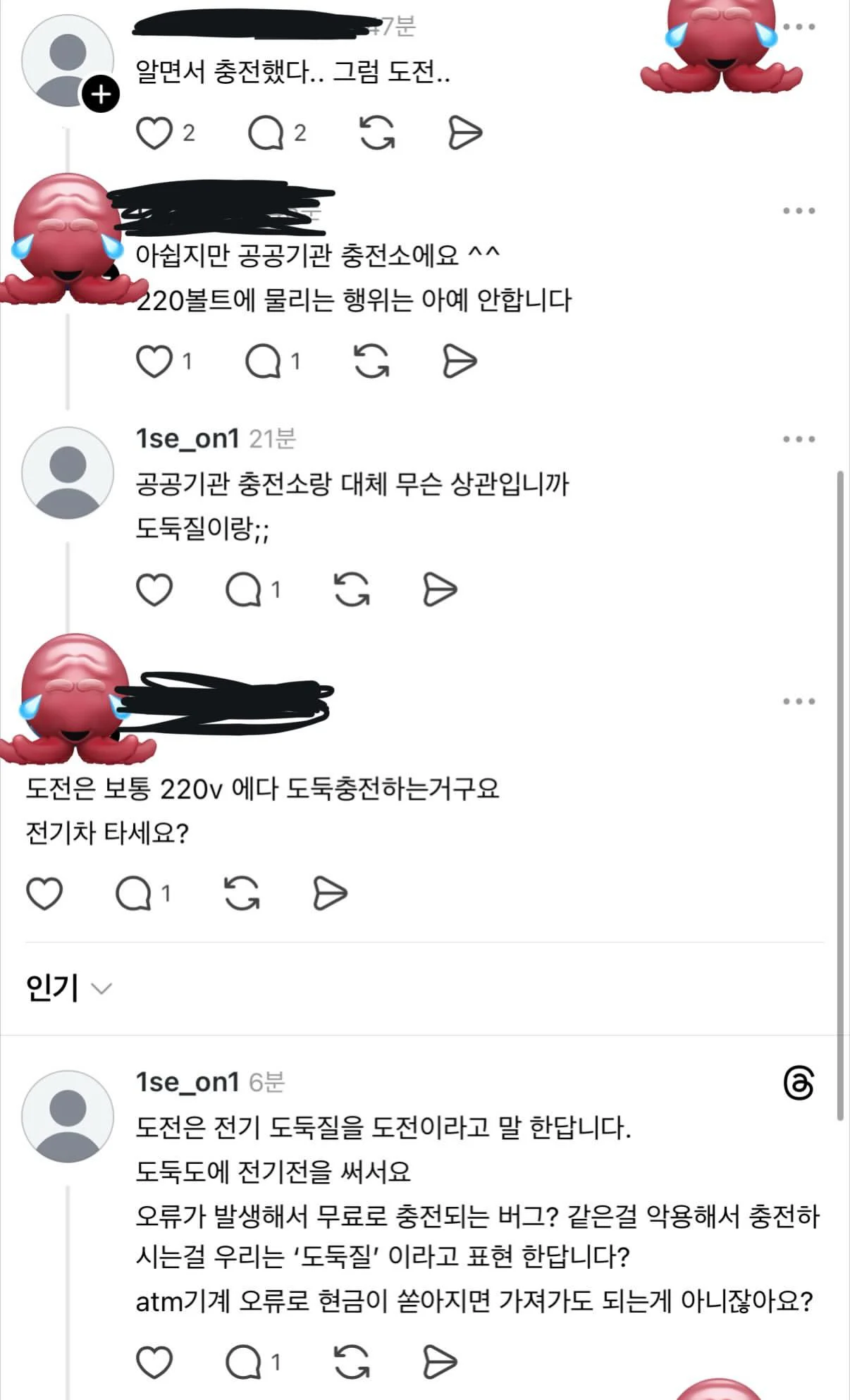Like the '공공기관 충전소랑 대체 무슨 상관입니까' reply
This screenshot has height=1400, width=850.
[154, 590]
